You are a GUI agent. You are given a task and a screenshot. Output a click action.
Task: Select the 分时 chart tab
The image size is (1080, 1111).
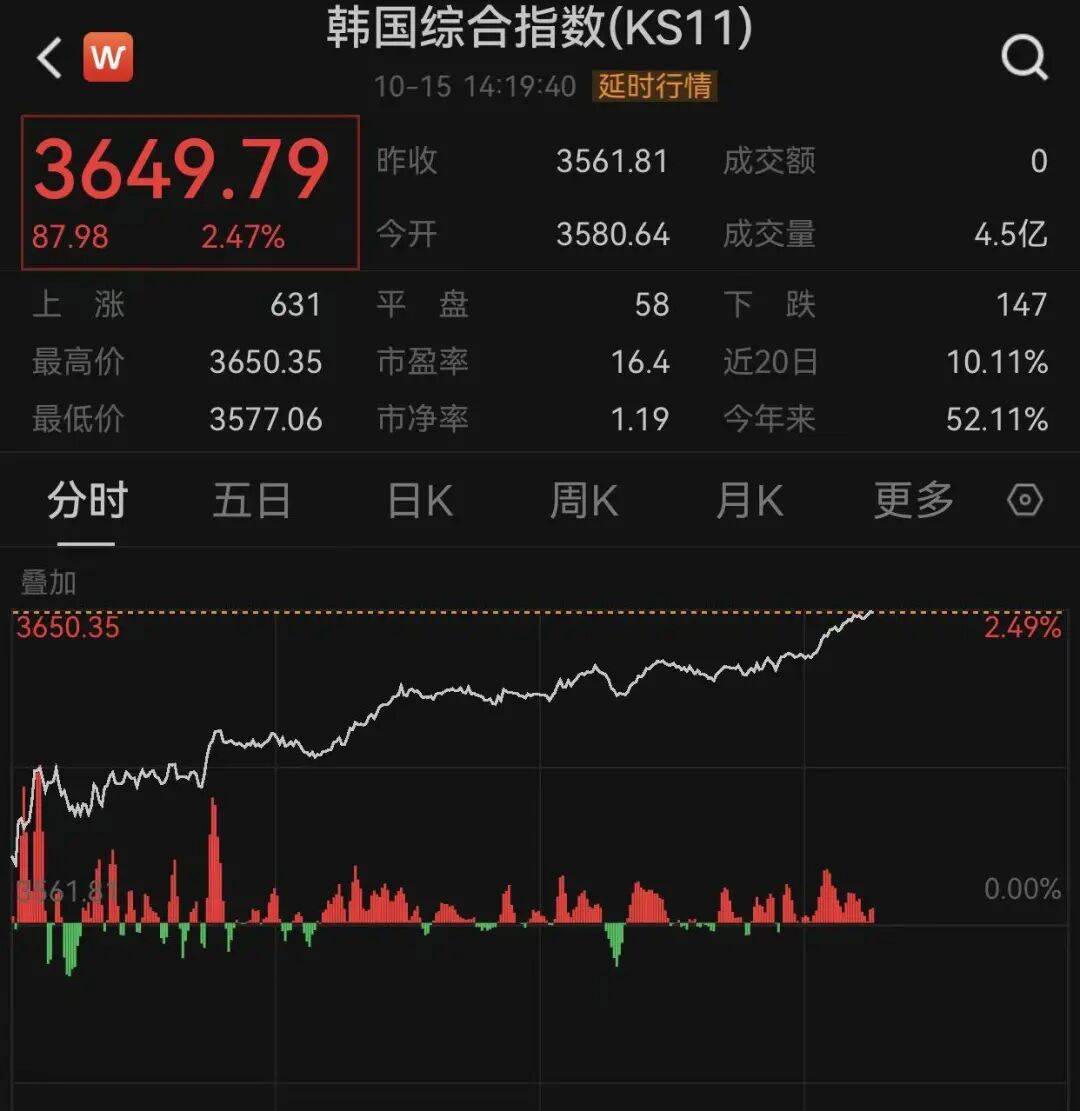pyautogui.click(x=87, y=500)
